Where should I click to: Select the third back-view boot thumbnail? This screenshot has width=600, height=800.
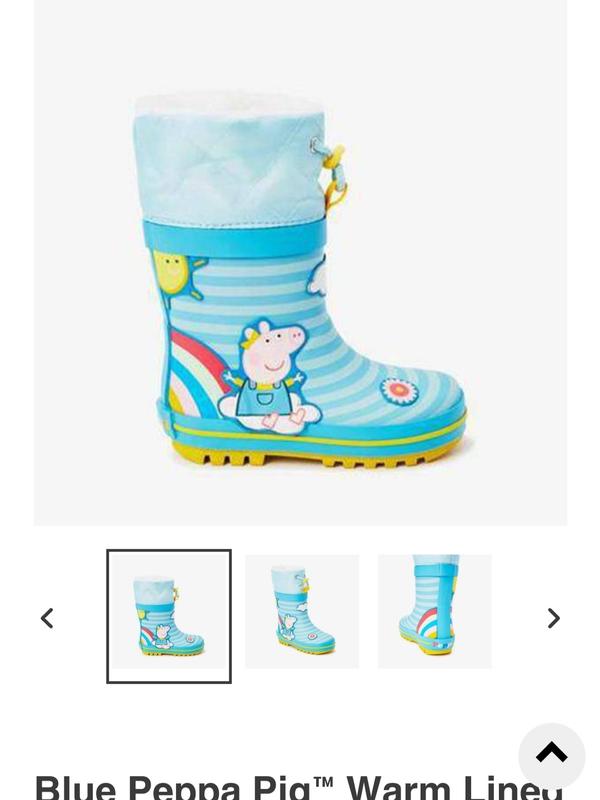pos(434,611)
